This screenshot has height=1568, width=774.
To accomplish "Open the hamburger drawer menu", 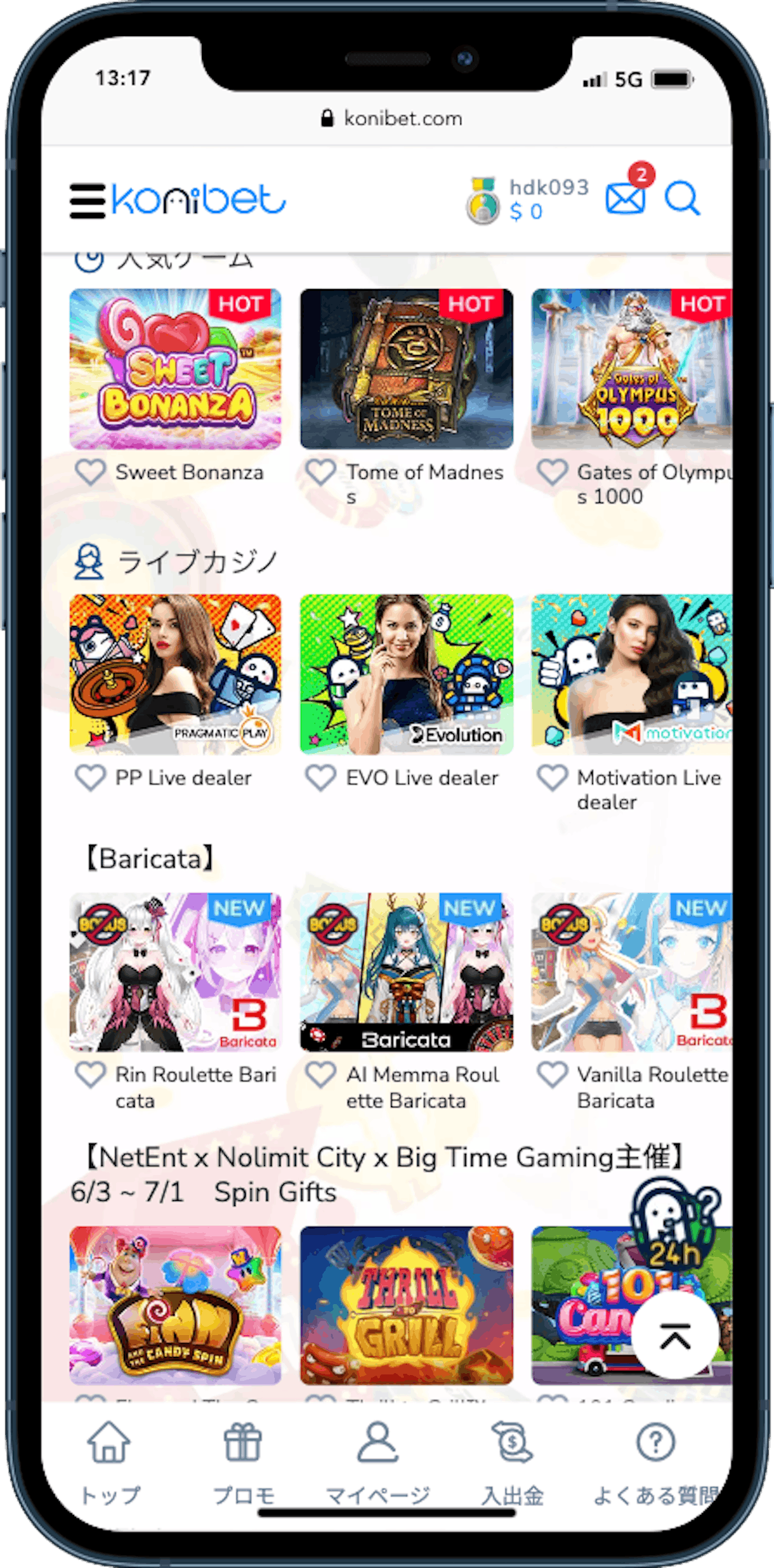I will [87, 201].
